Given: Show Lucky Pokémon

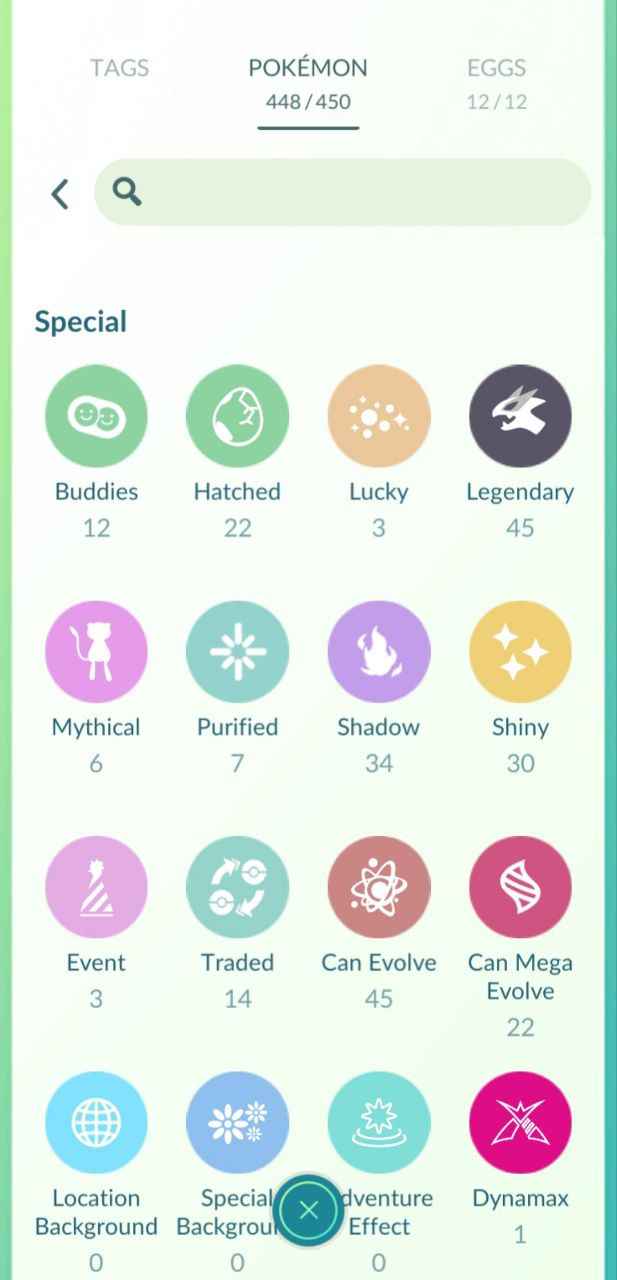Looking at the screenshot, I should [378, 416].
